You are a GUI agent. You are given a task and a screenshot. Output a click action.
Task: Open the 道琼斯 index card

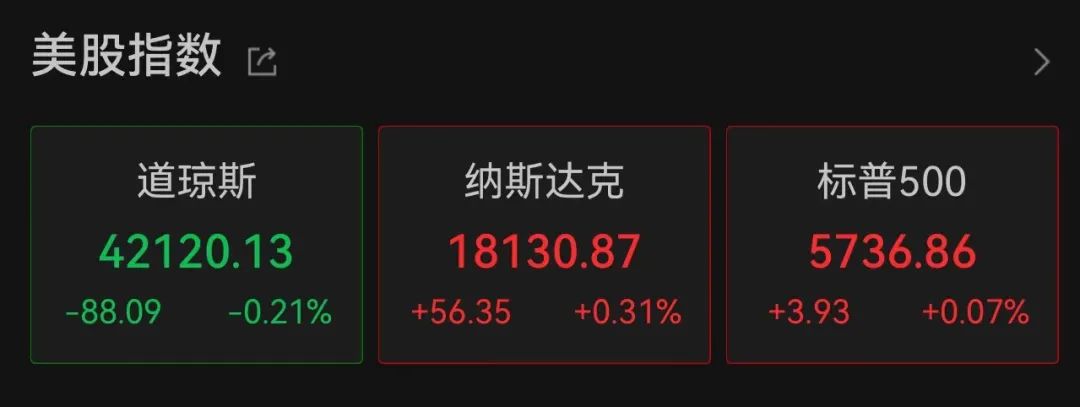(196, 244)
